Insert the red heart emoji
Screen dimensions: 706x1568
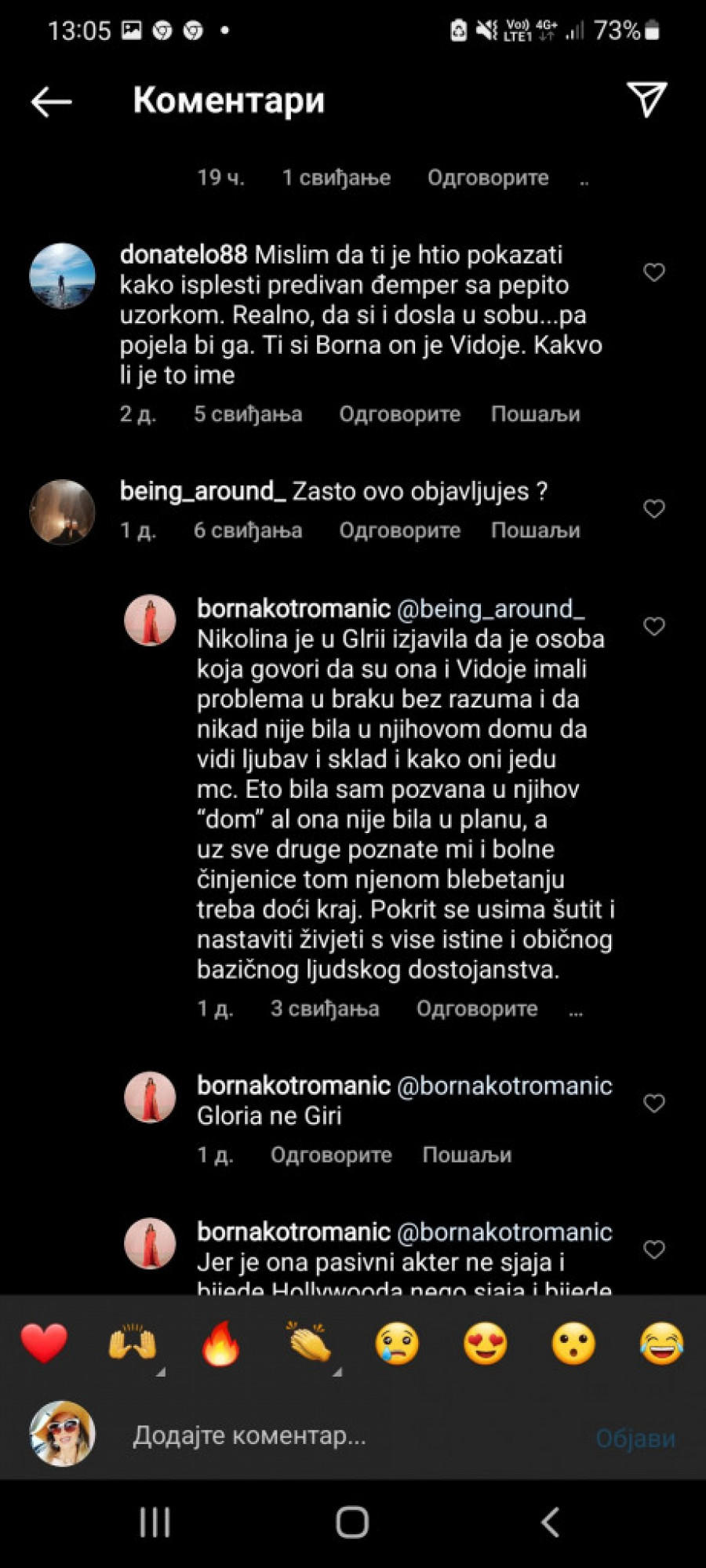[44, 1343]
